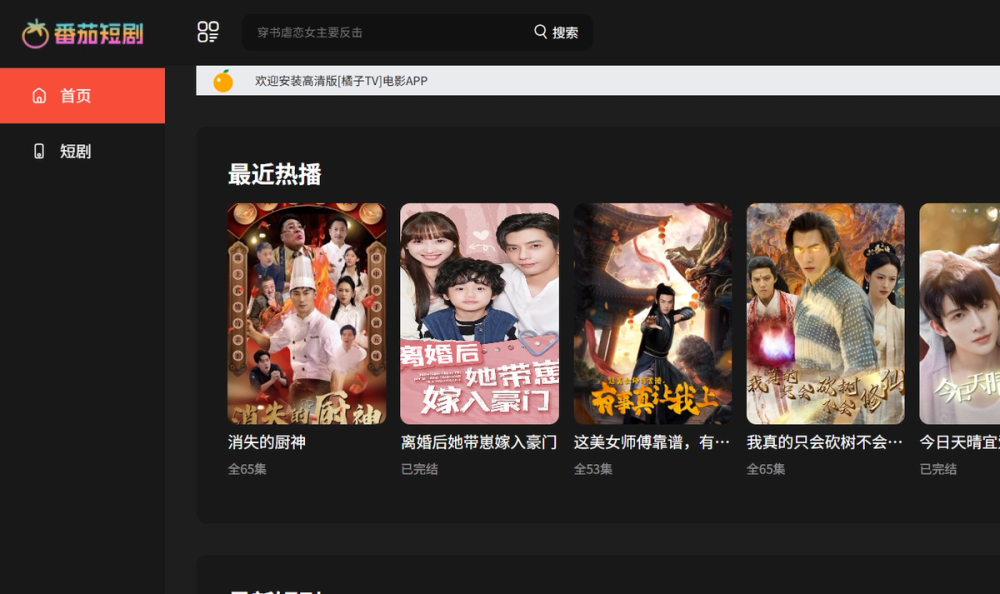Viewport: 1000px width, 594px height.
Task: Open the 橘子TV app install banner
Action: [340, 81]
